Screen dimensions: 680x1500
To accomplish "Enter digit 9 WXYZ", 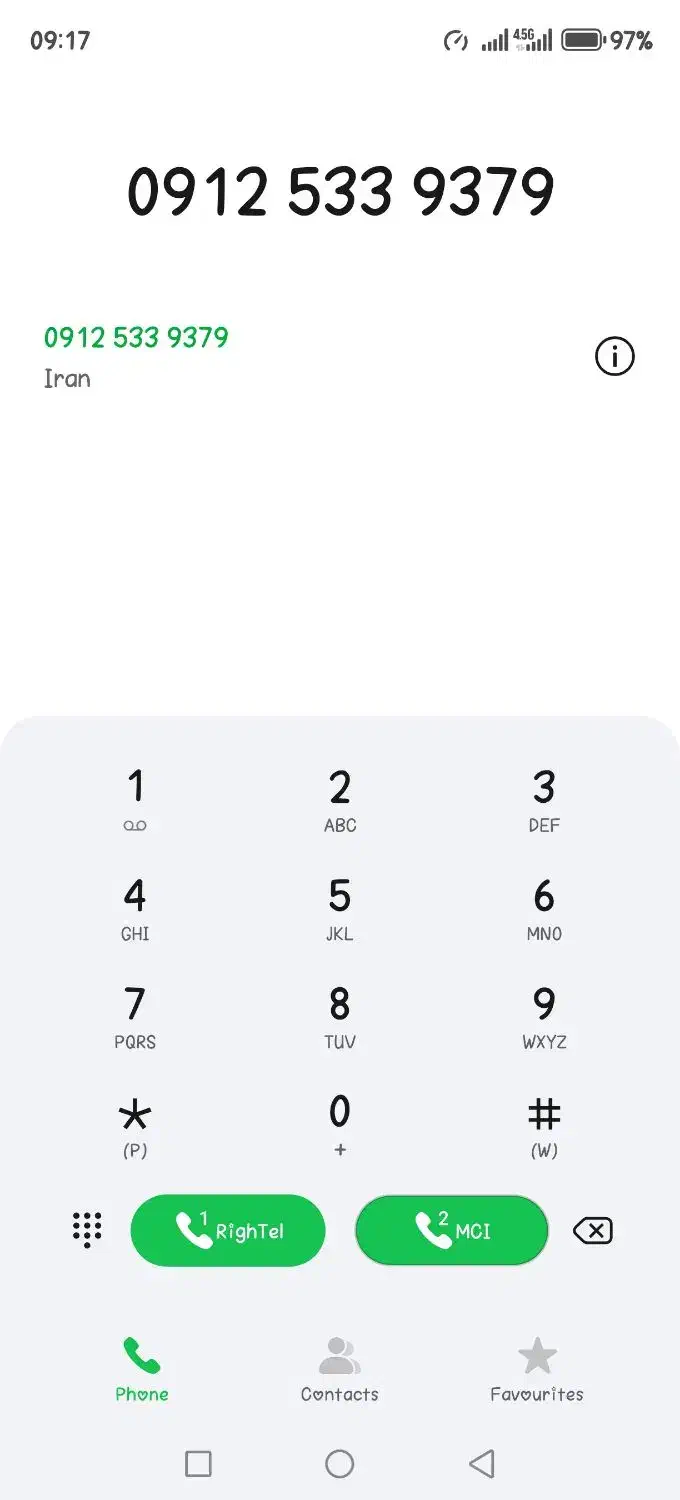I will tap(544, 1016).
